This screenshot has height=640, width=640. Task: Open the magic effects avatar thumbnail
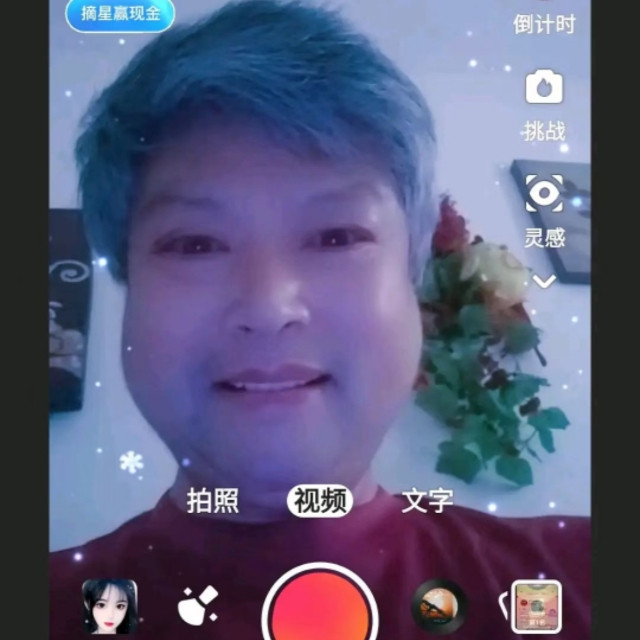click(x=110, y=606)
